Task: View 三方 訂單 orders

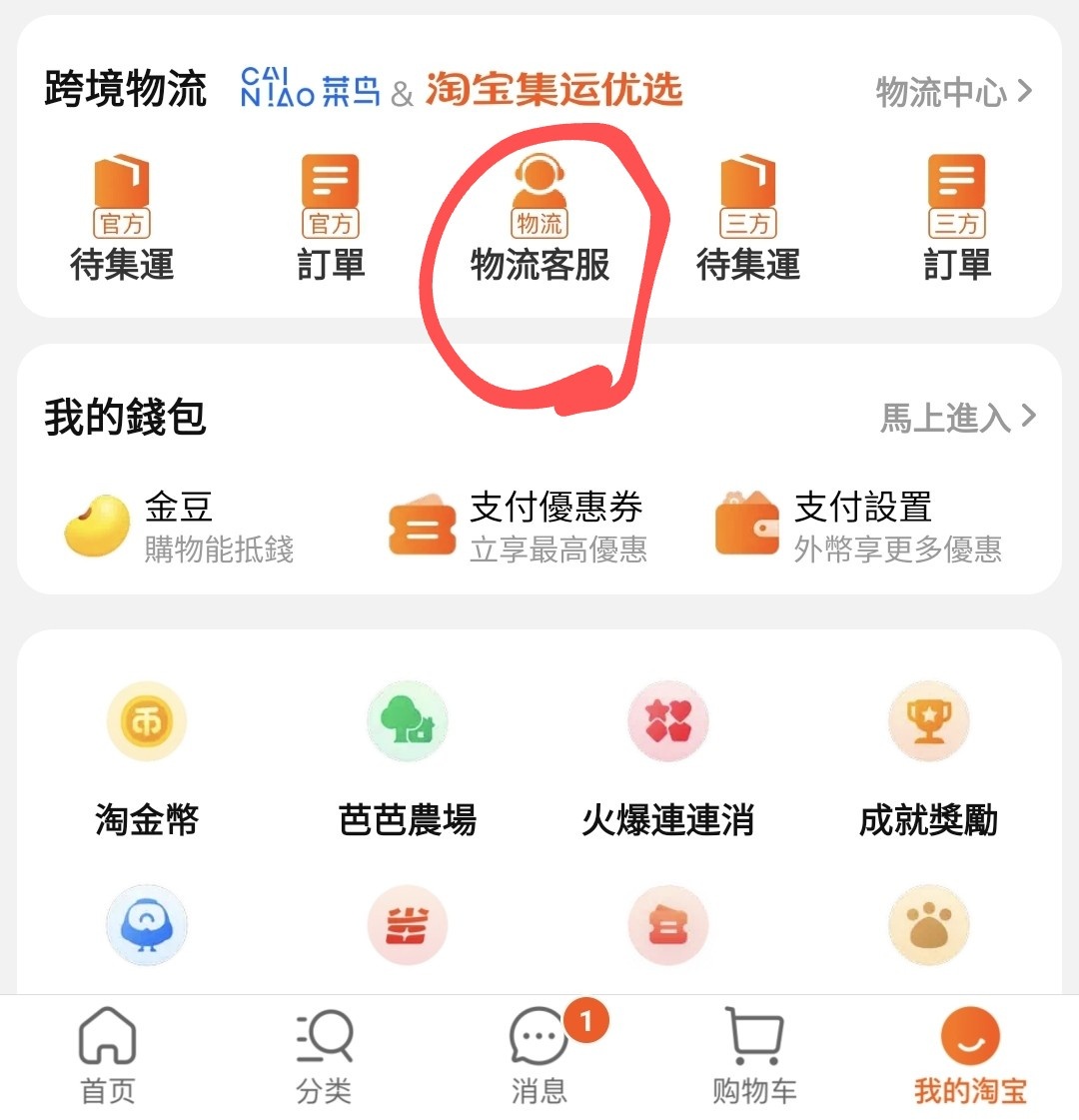Action: 956,218
